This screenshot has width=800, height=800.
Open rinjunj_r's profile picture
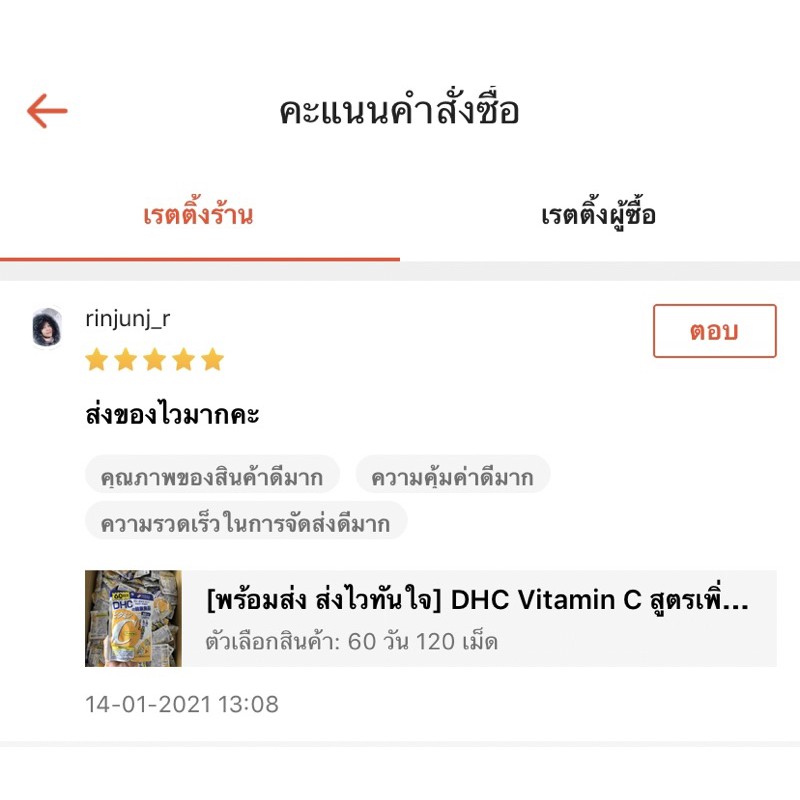click(x=47, y=328)
